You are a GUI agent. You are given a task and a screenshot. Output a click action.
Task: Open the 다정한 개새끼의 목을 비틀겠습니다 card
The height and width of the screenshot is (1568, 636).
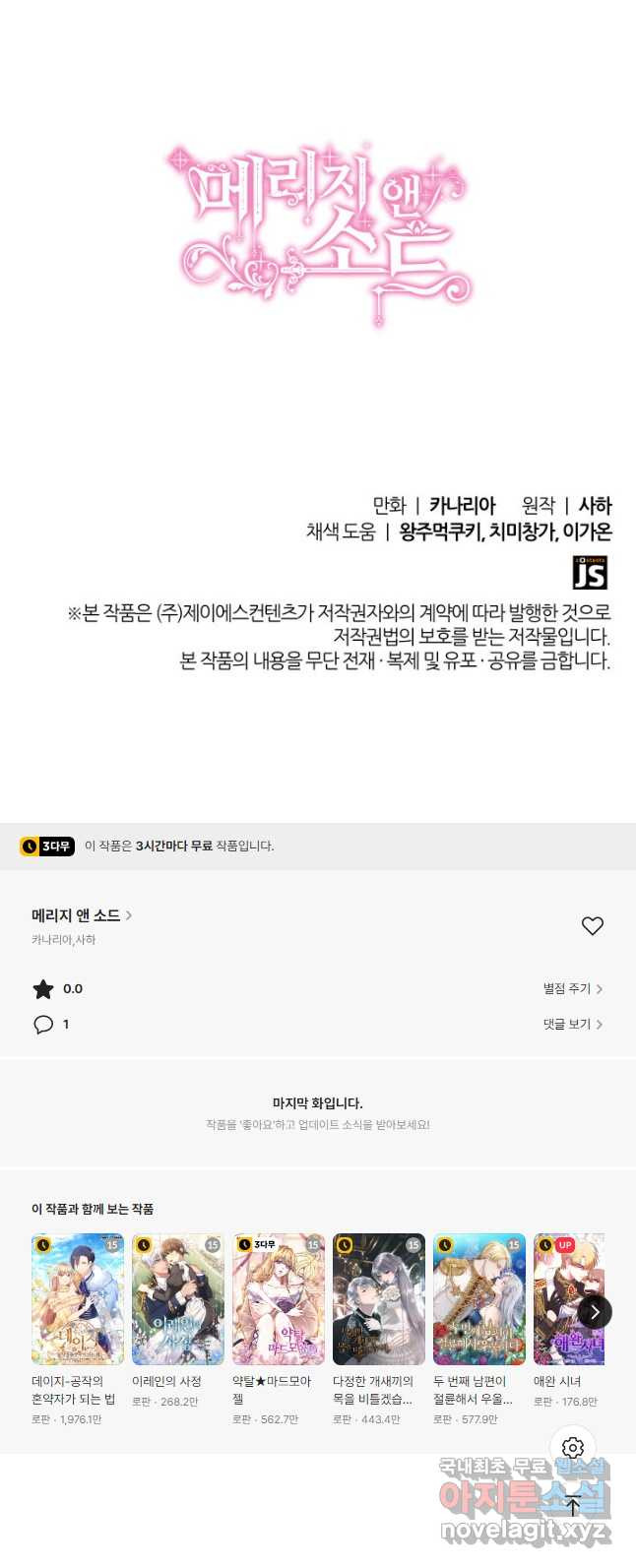click(379, 1299)
